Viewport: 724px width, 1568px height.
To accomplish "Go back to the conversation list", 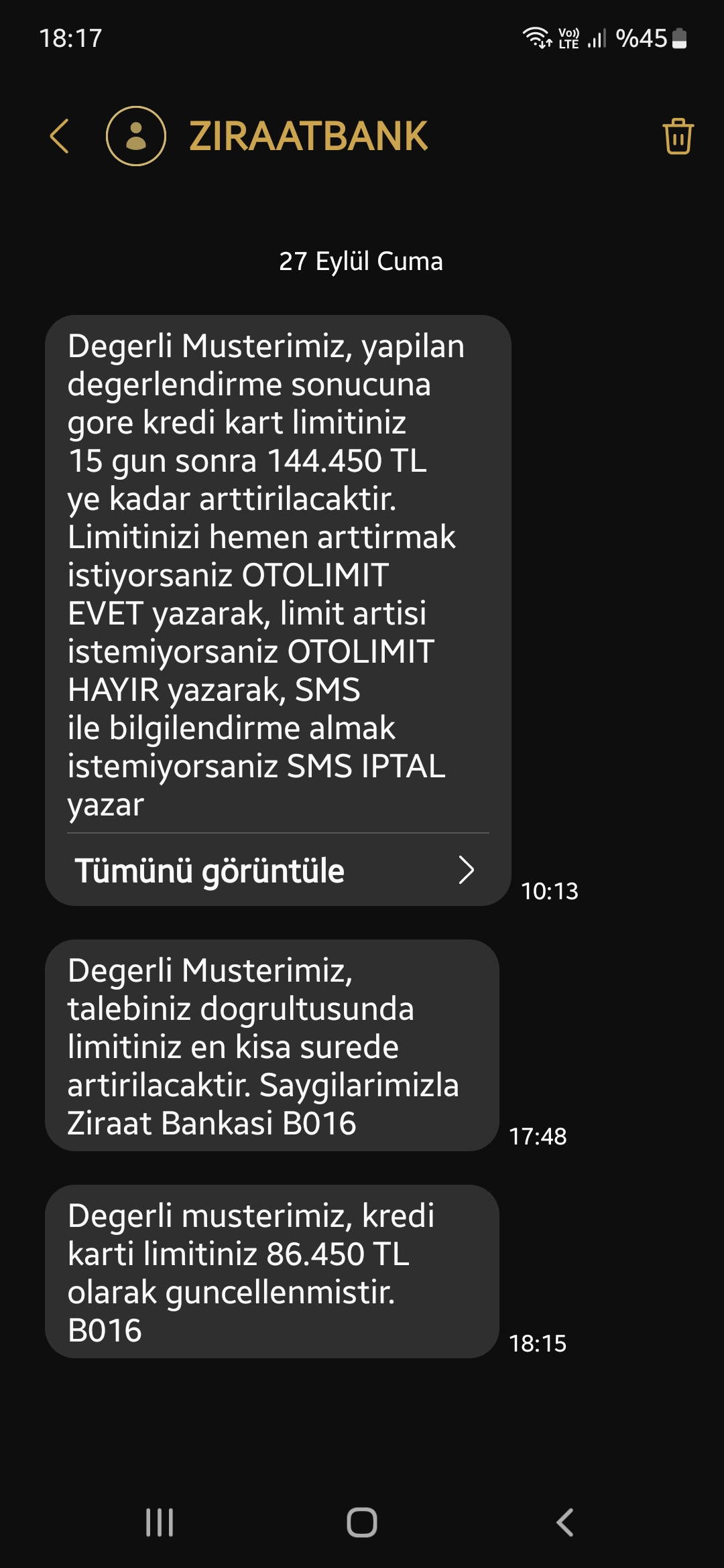I will [x=60, y=136].
